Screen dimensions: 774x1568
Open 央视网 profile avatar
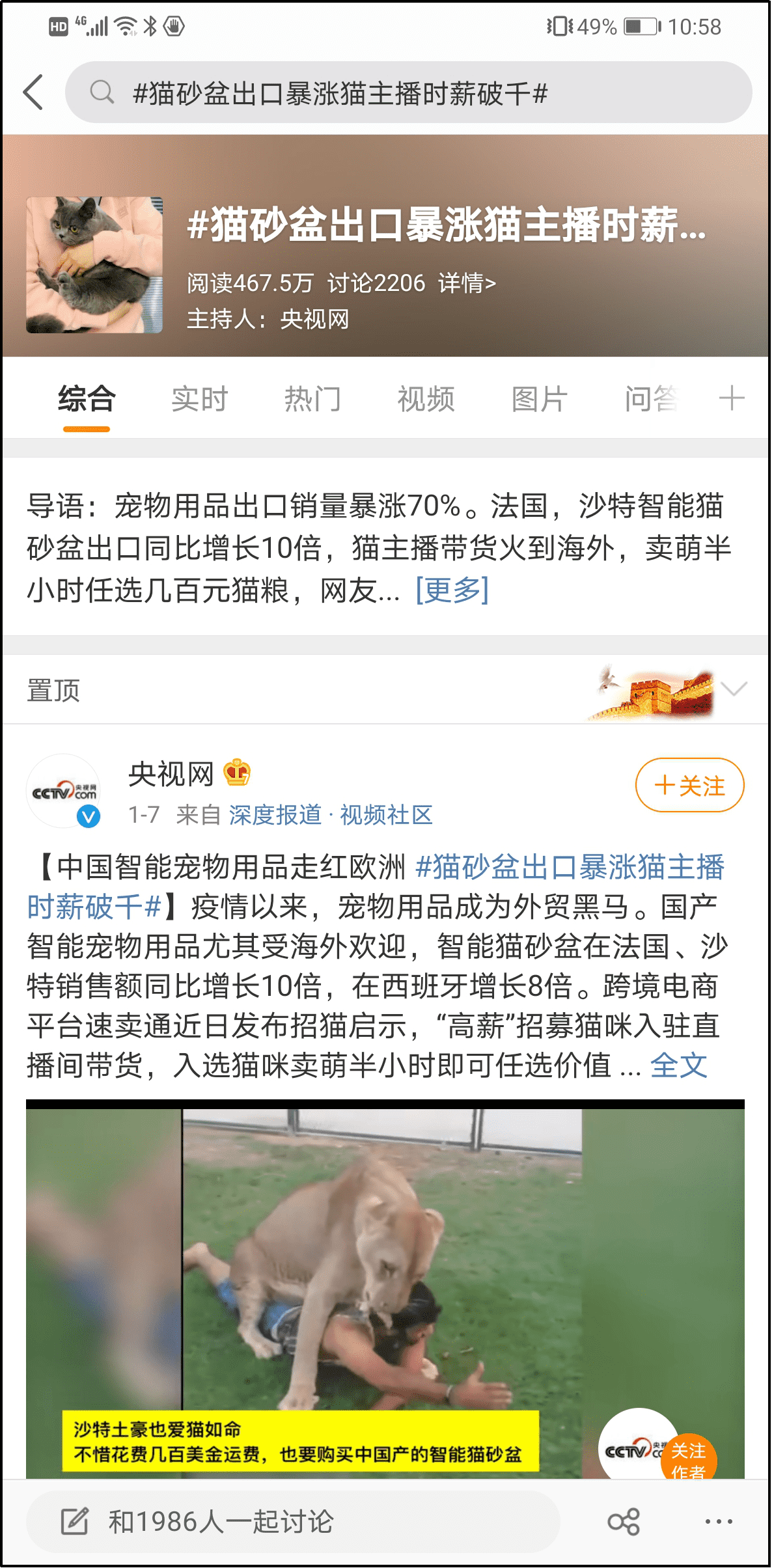(x=64, y=791)
